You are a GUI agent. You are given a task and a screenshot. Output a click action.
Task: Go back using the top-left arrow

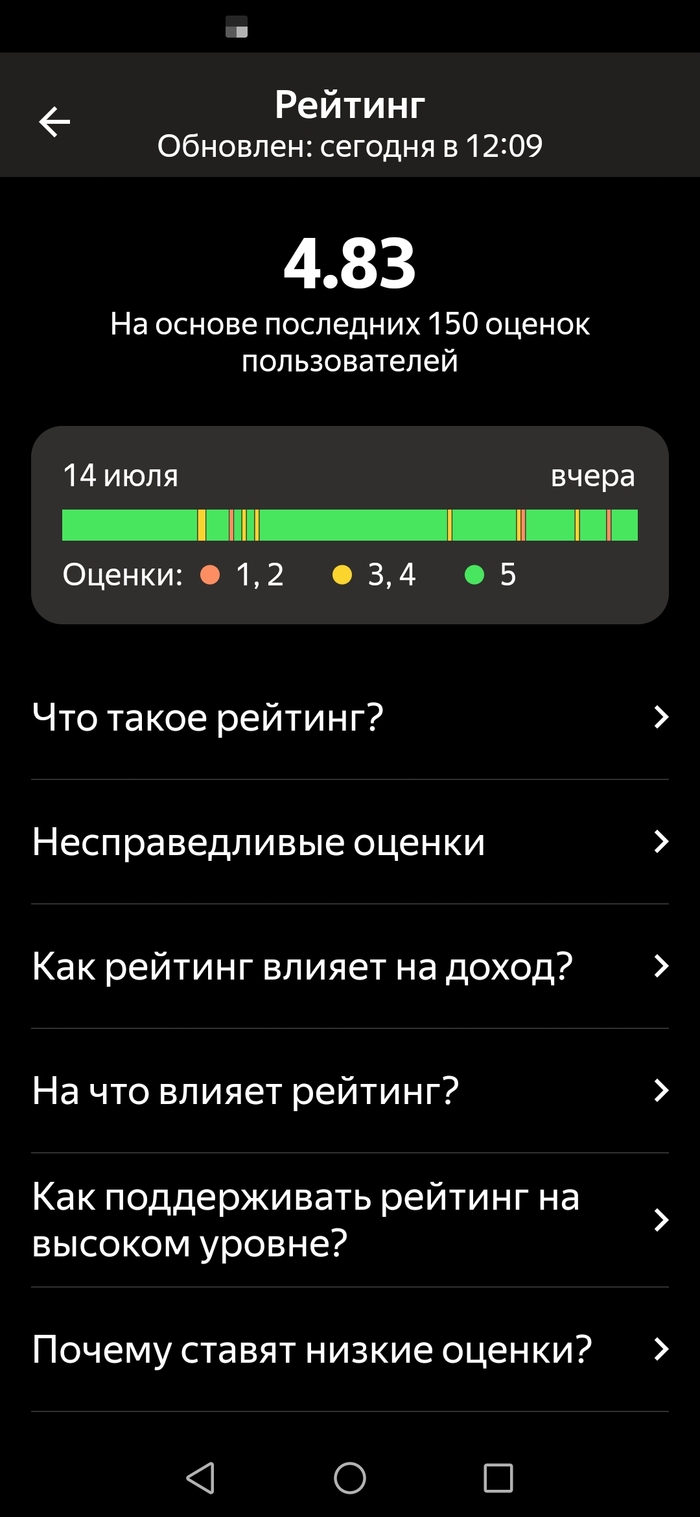pos(55,122)
